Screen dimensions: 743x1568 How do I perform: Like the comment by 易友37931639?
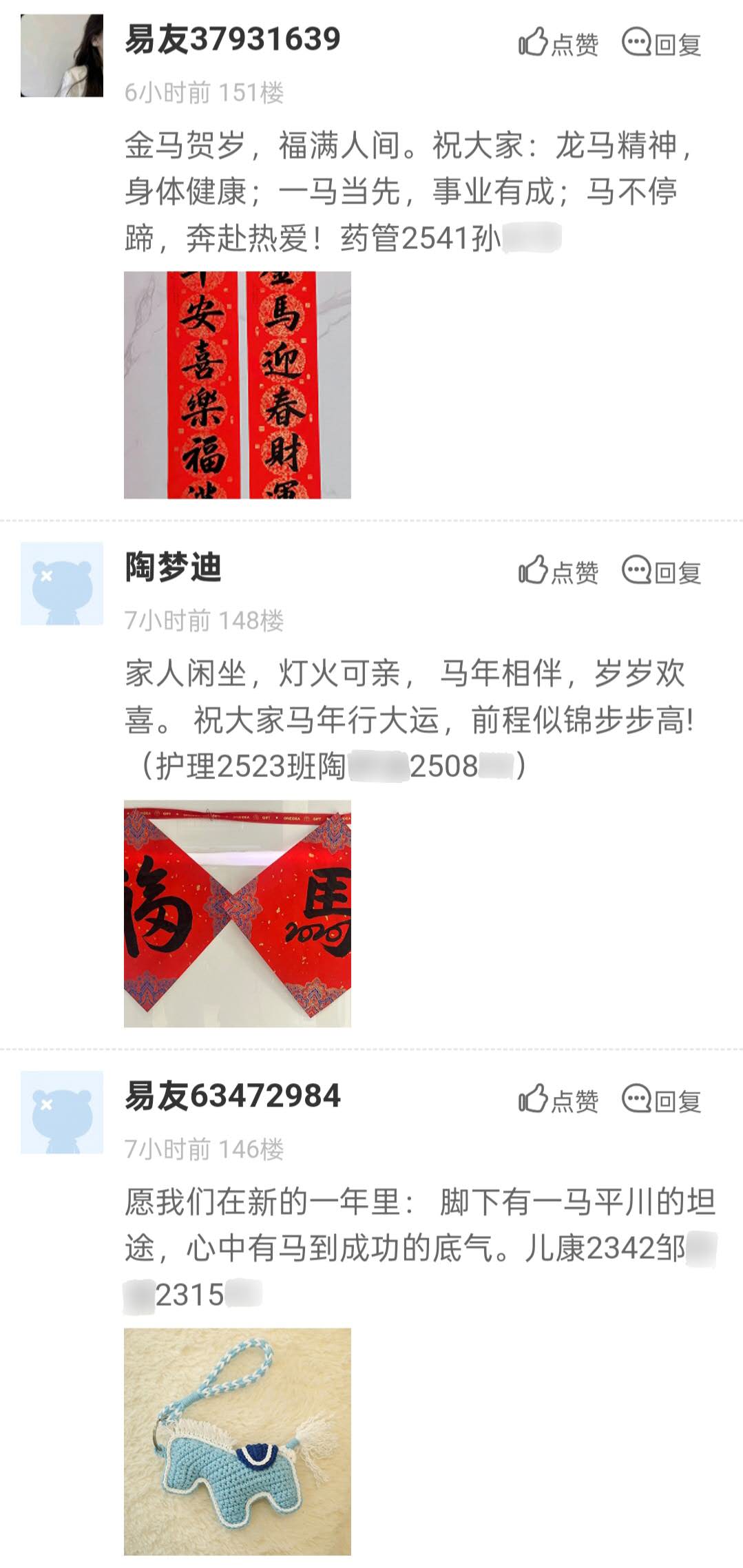[558, 43]
